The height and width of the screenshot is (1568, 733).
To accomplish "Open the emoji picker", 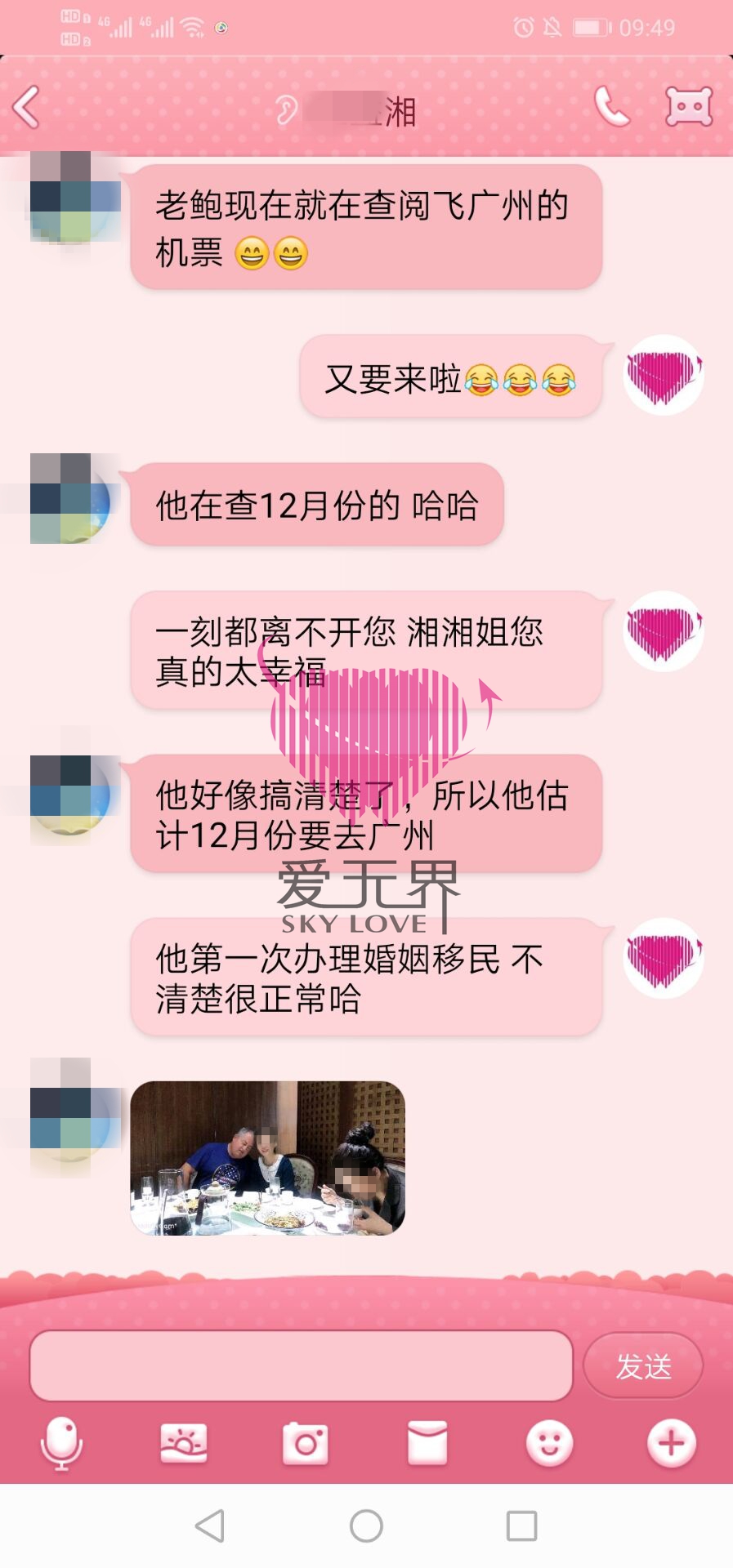I will tap(549, 1443).
